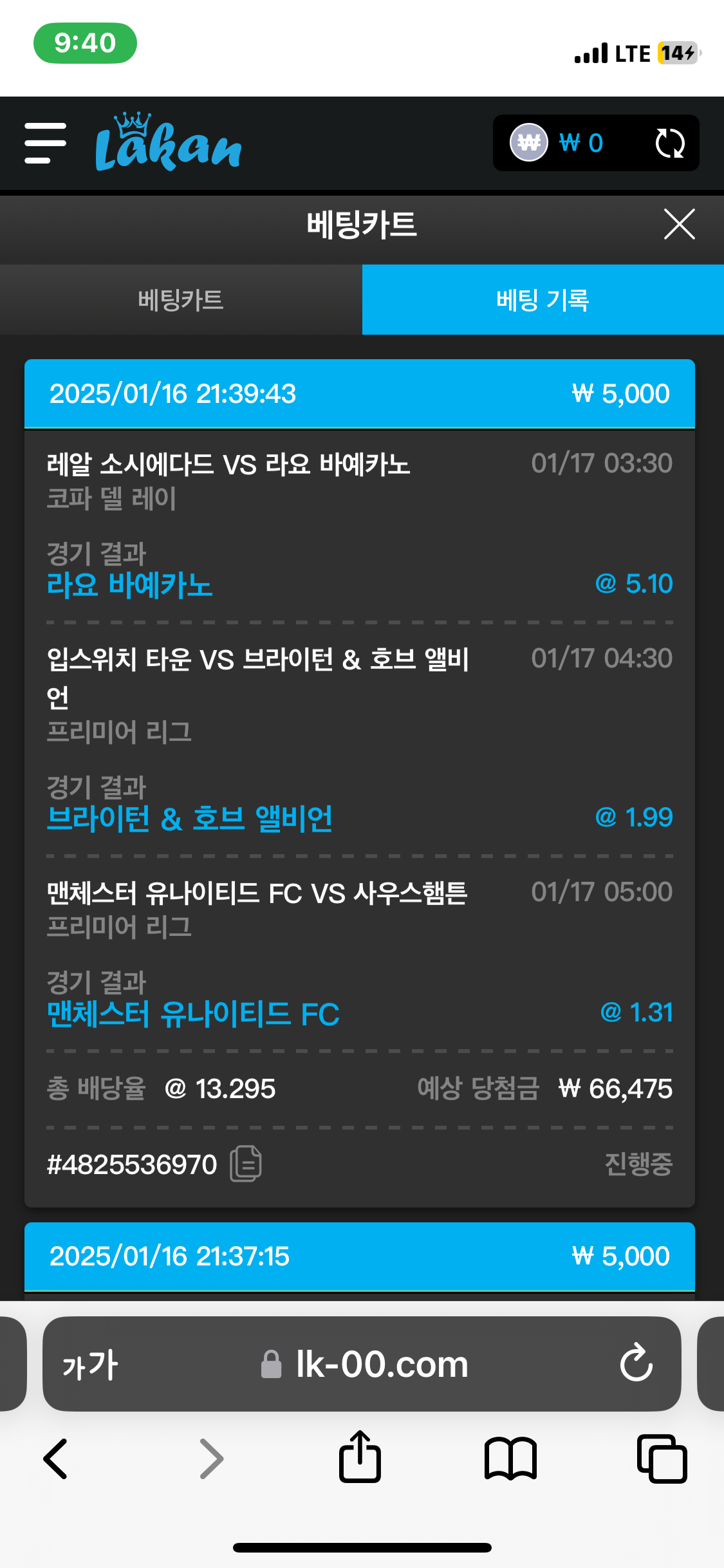This screenshot has height=1568, width=724.
Task: Show open Safari tabs
Action: 662,1459
